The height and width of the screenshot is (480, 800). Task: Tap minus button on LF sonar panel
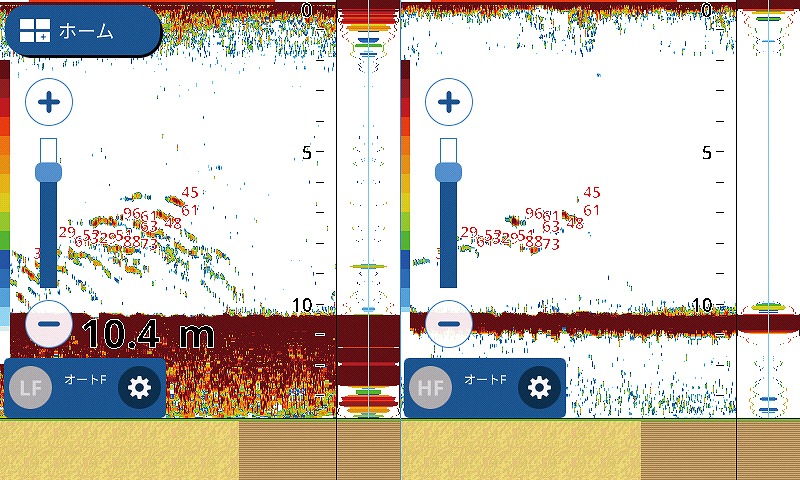pyautogui.click(x=48, y=323)
